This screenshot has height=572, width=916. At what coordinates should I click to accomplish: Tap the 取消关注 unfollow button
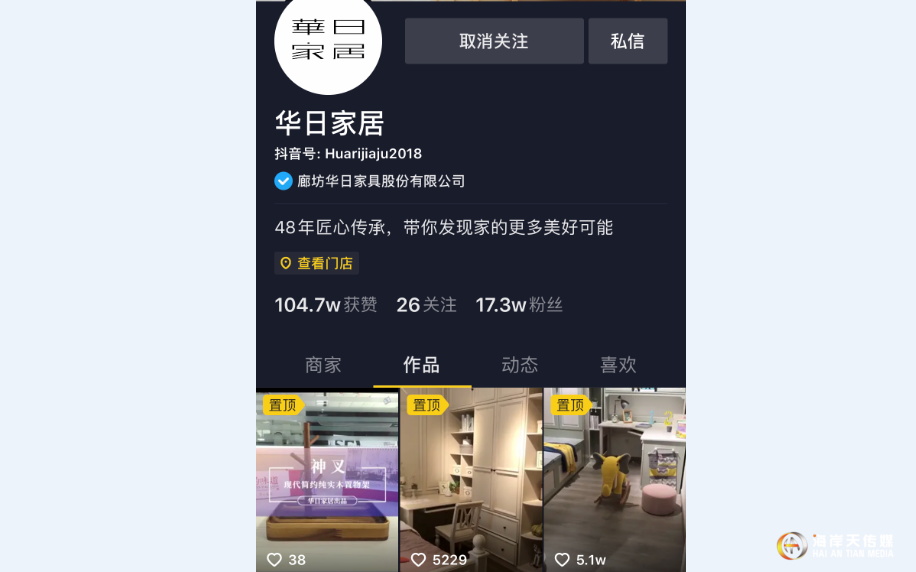(494, 41)
